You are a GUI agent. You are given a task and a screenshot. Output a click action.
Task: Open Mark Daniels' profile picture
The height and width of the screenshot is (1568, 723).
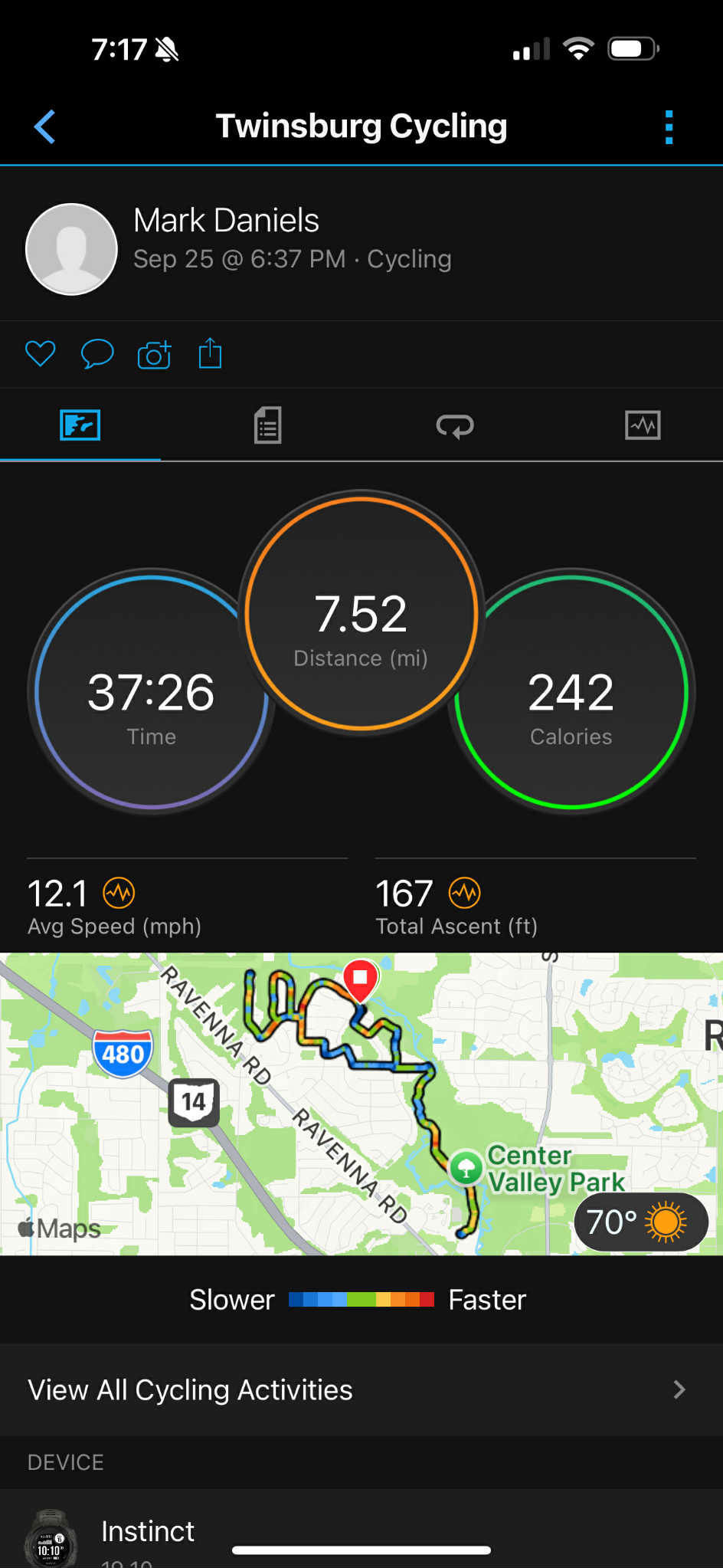tap(71, 249)
